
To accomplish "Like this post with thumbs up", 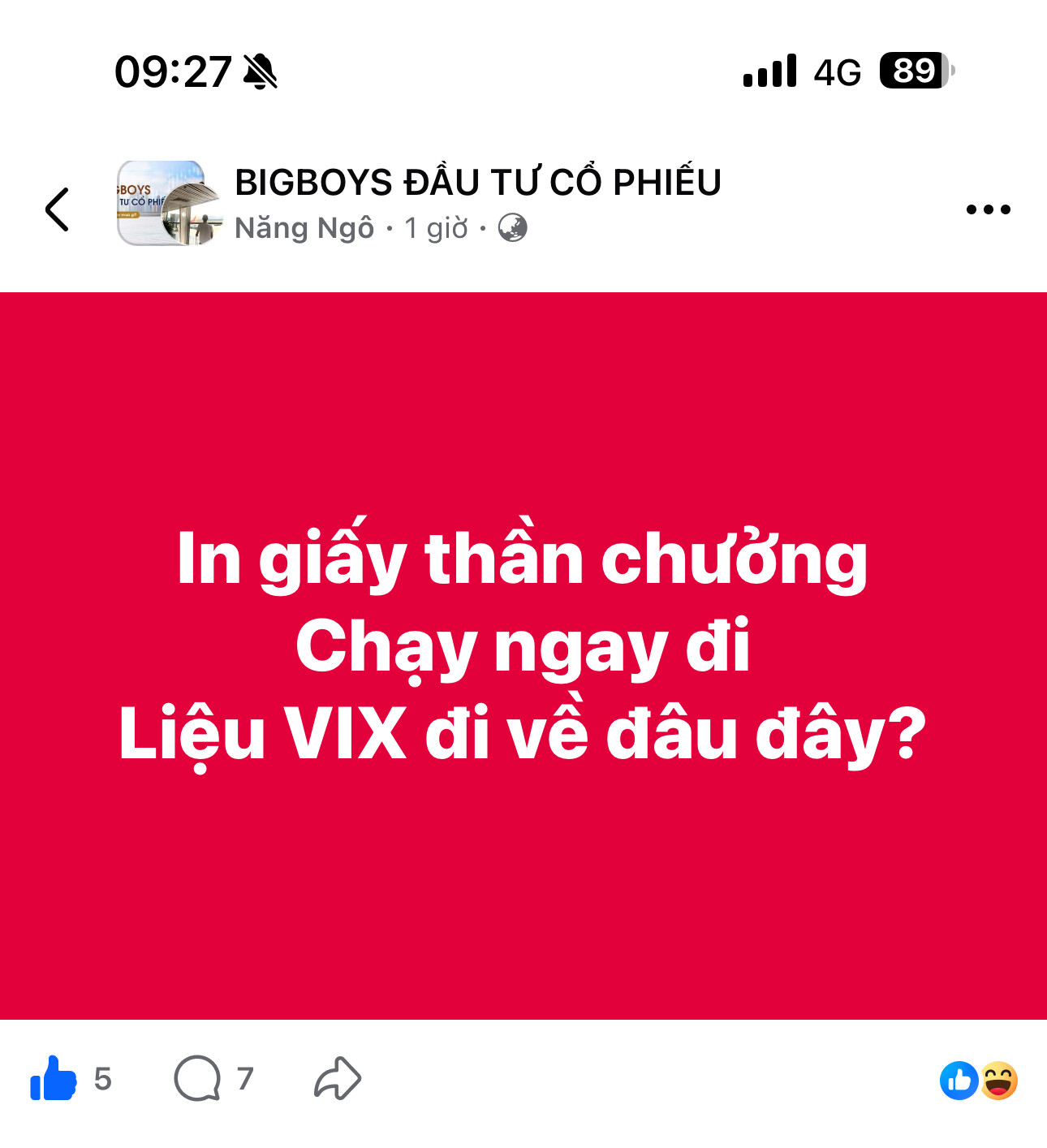I will (x=54, y=1079).
